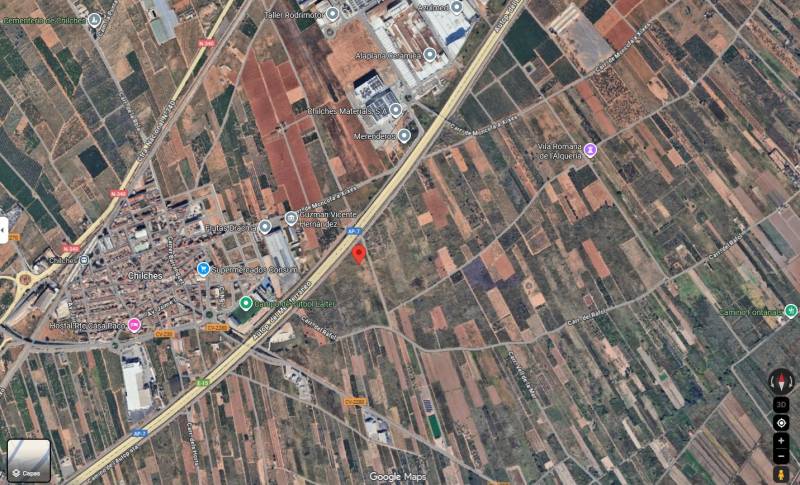This screenshot has height=485, width=800.
Task: Expand the collapsed side panel
Action: click(x=4, y=230)
